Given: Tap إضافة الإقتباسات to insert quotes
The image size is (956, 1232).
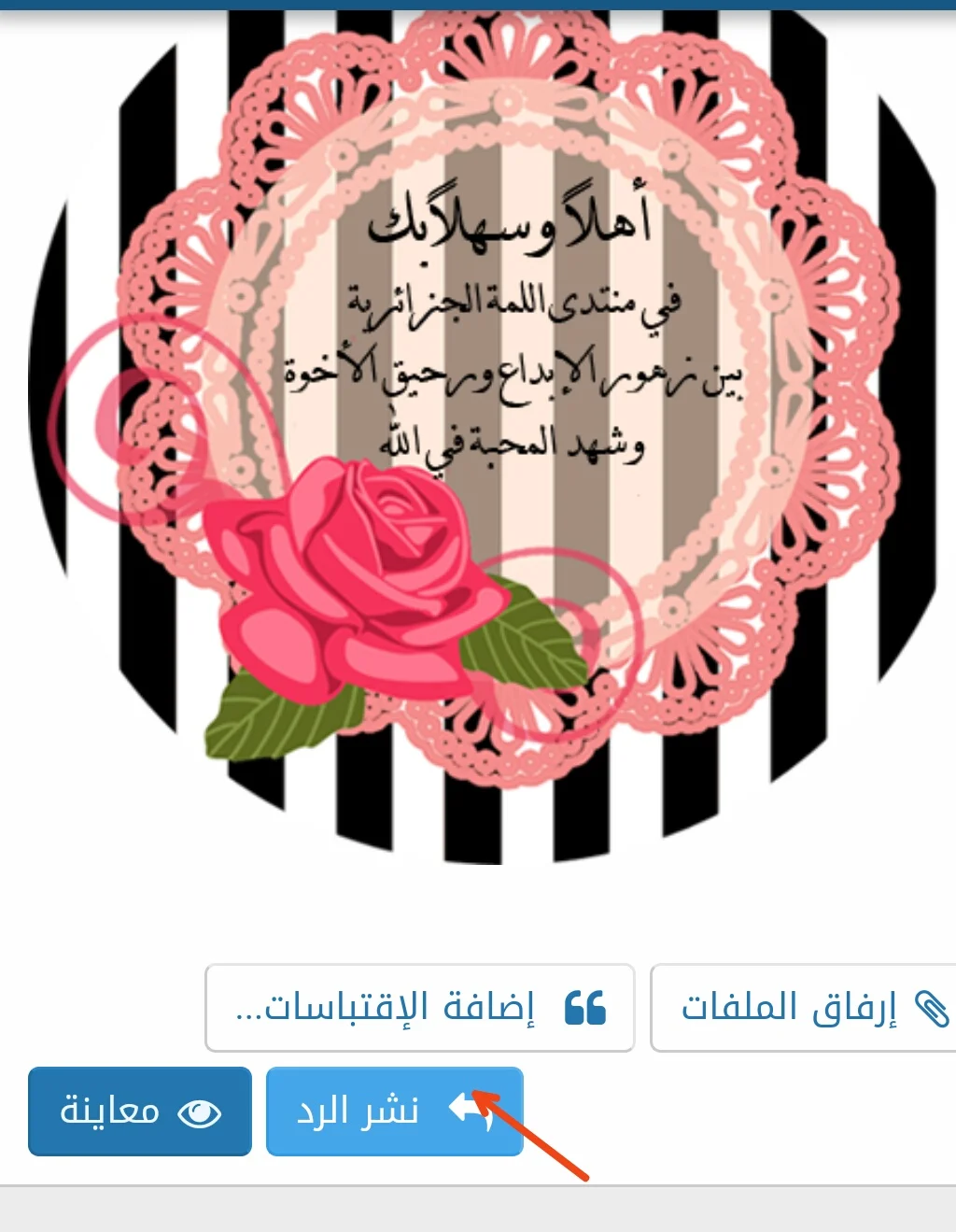Looking at the screenshot, I should [419, 1008].
